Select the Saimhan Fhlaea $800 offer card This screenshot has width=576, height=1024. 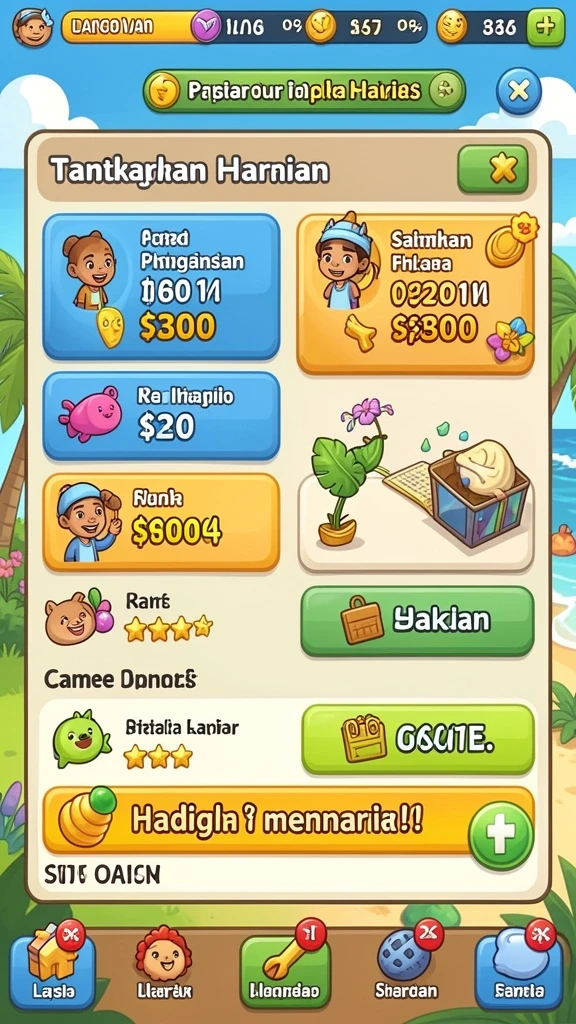[x=415, y=293]
